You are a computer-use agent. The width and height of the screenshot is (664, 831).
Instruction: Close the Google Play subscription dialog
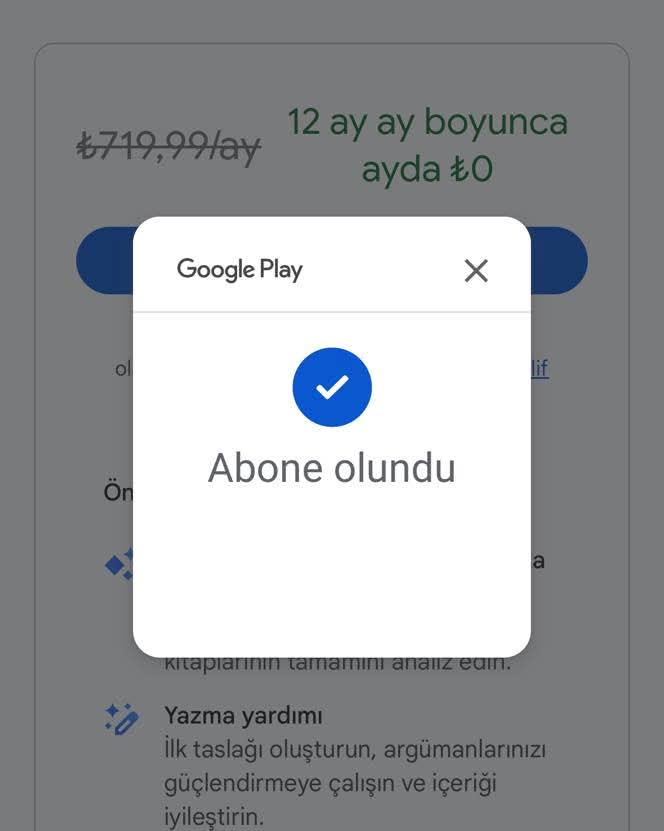[x=476, y=270]
